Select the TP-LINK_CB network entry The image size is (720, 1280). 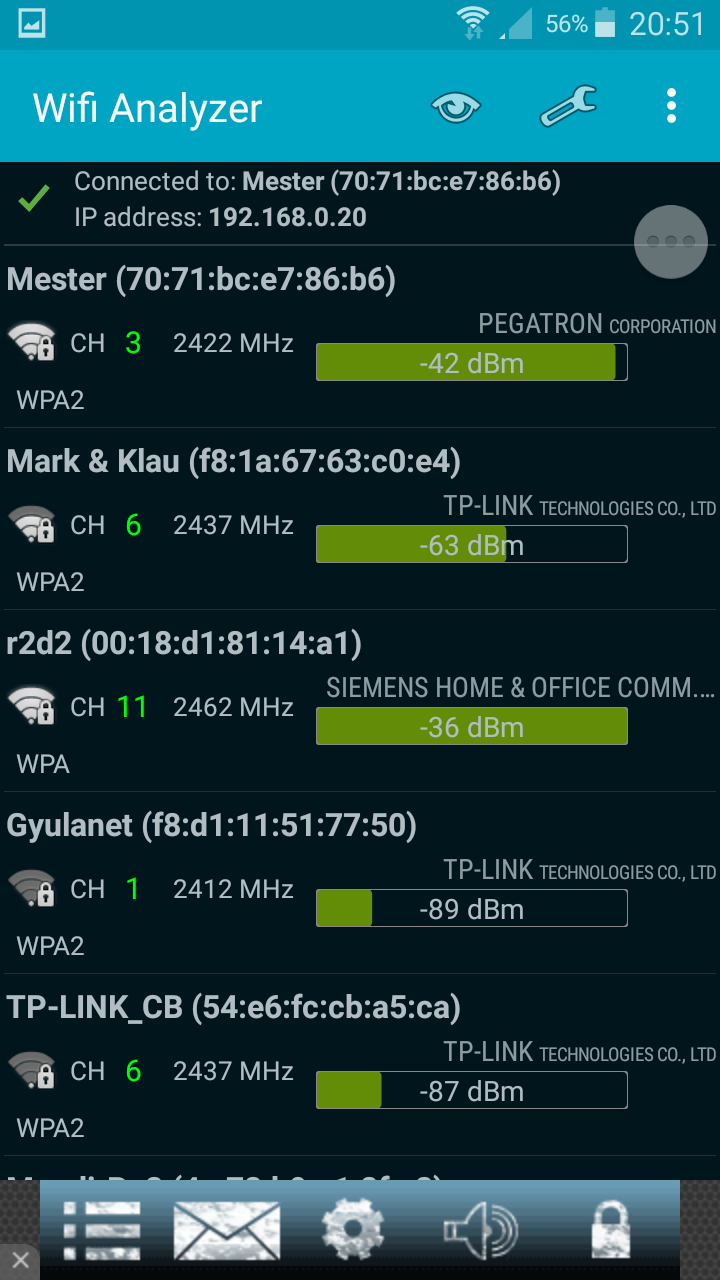pyautogui.click(x=360, y=1065)
